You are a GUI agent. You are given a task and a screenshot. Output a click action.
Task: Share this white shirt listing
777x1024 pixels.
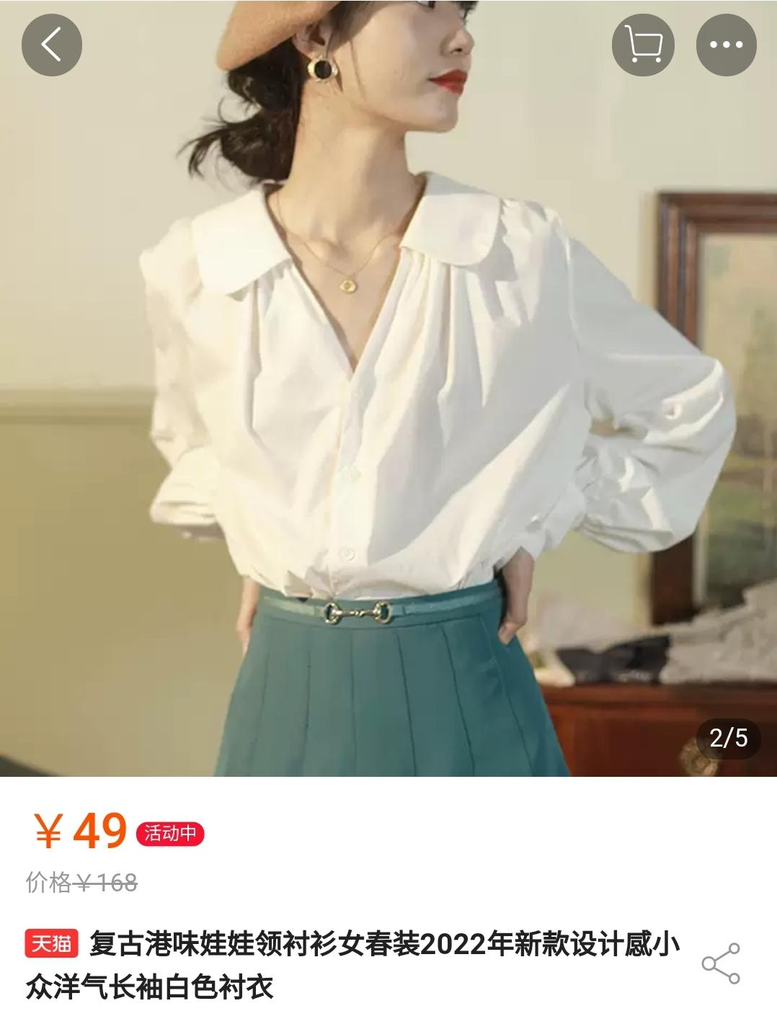[x=720, y=964]
